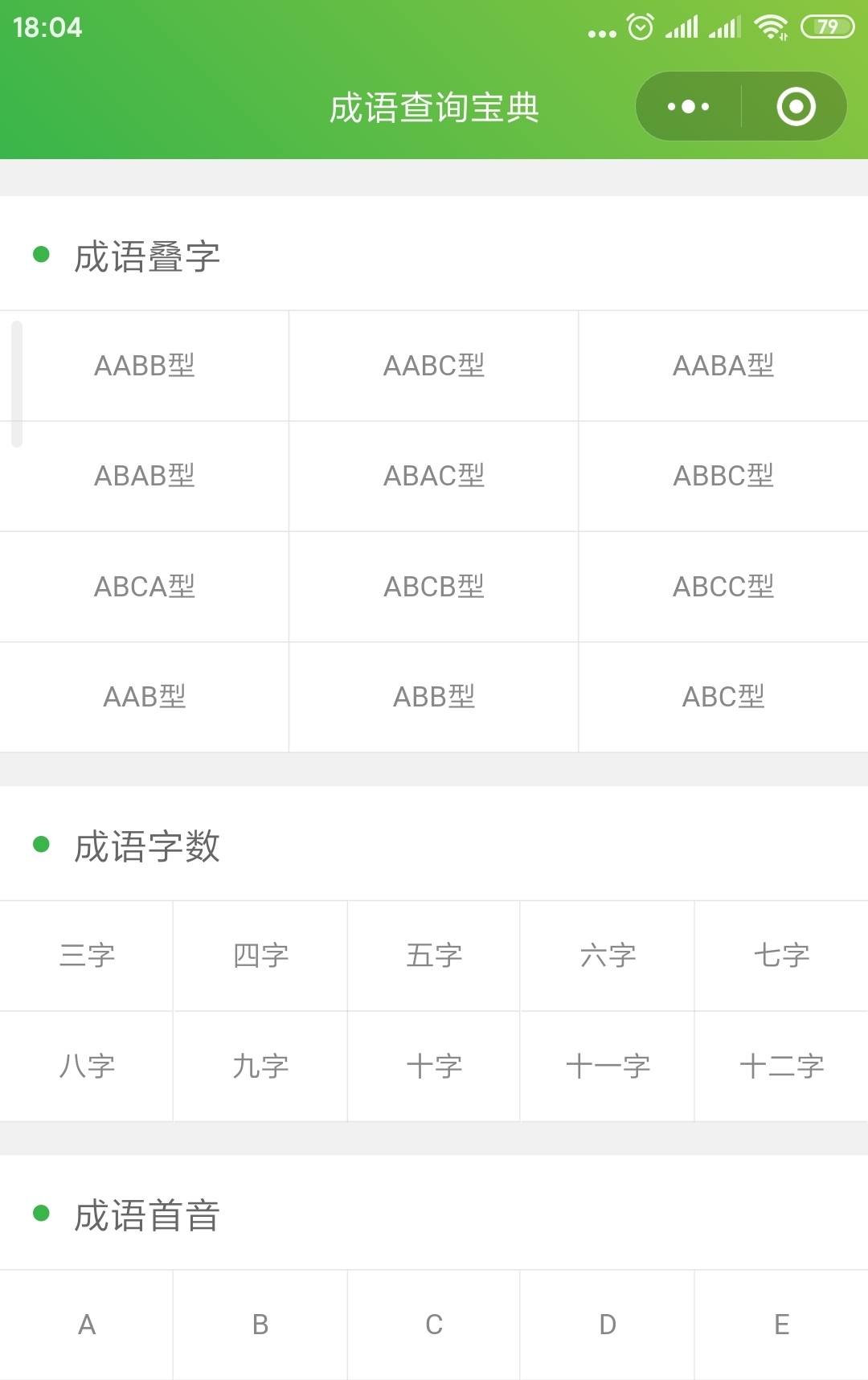Screen dimensions: 868x1380
Task: Open ABCA型 idiom list
Action: point(145,587)
